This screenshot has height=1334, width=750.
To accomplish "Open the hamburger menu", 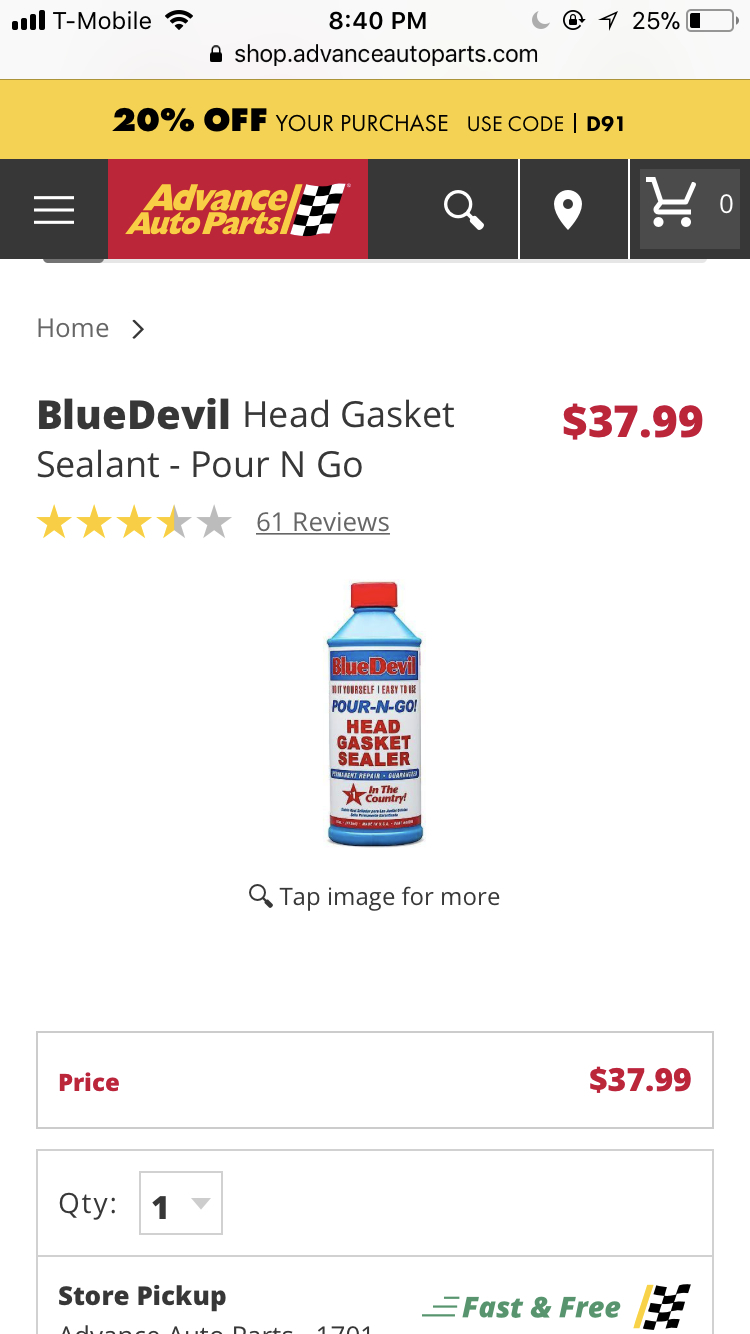I will 54,209.
